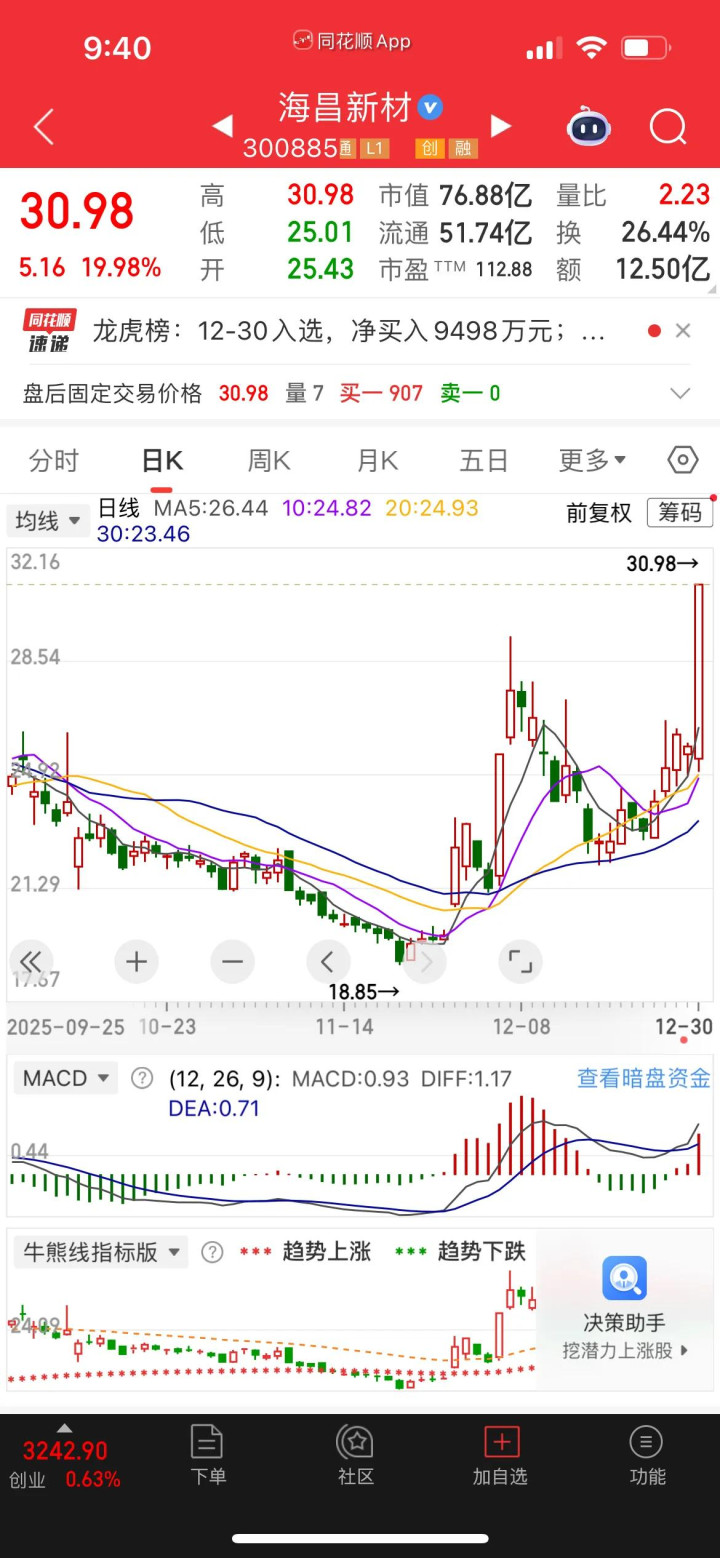Image resolution: width=720 pixels, height=1558 pixels.
Task: Open 决策助手 挖潜力上涨股
Action: point(625,1309)
